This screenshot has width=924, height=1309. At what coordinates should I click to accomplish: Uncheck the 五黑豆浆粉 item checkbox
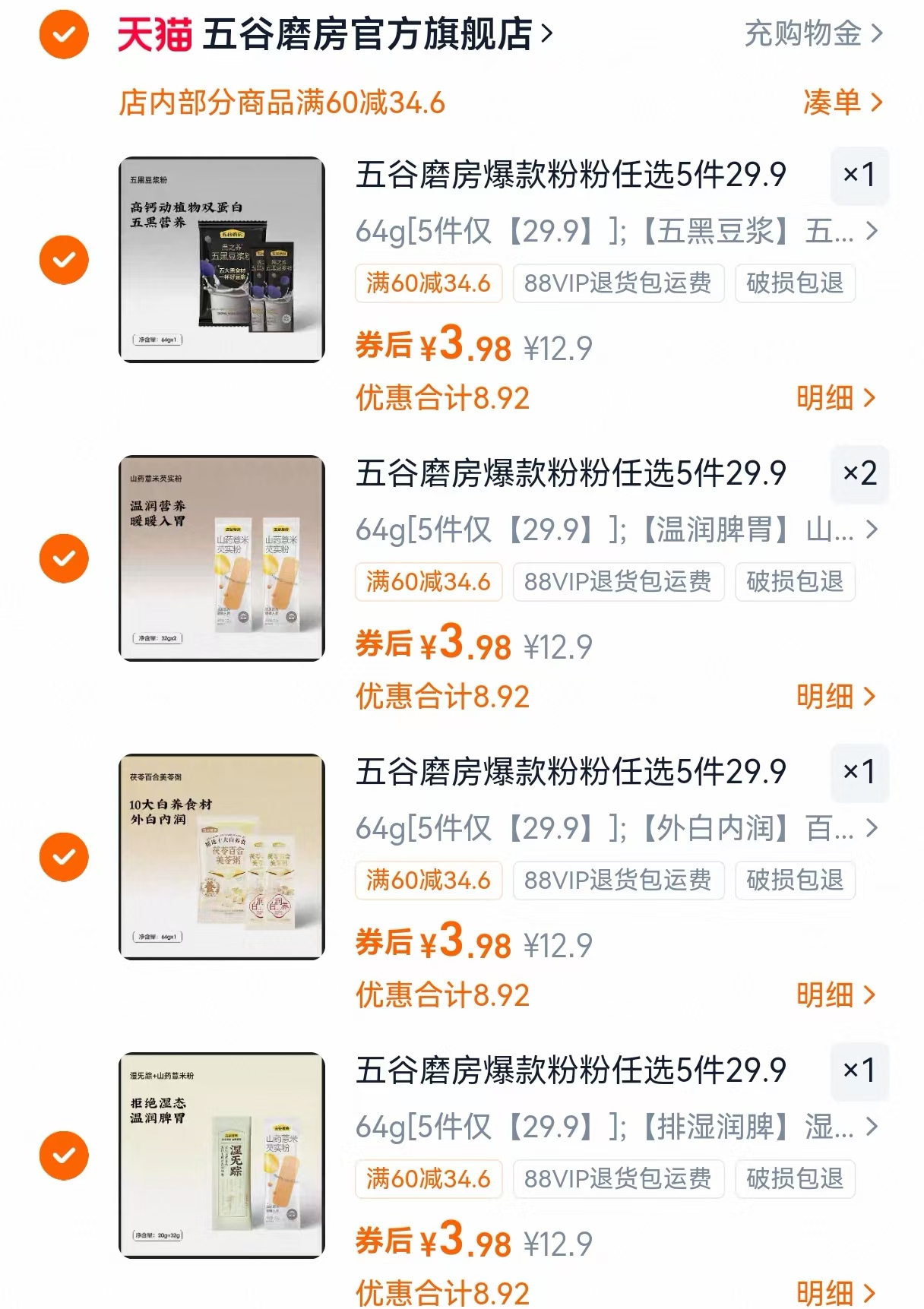[64, 258]
